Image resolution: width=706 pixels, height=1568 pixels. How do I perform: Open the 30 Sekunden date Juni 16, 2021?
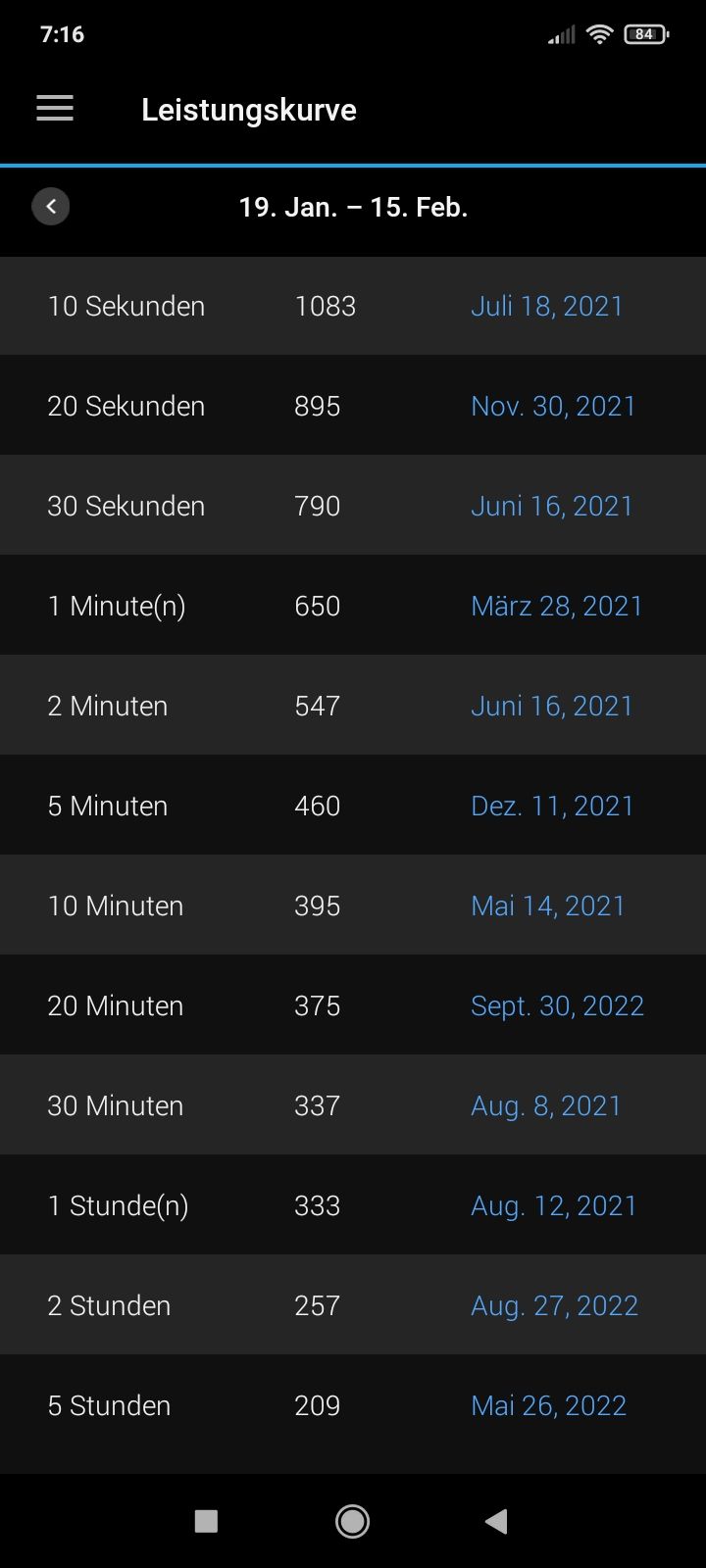551,506
